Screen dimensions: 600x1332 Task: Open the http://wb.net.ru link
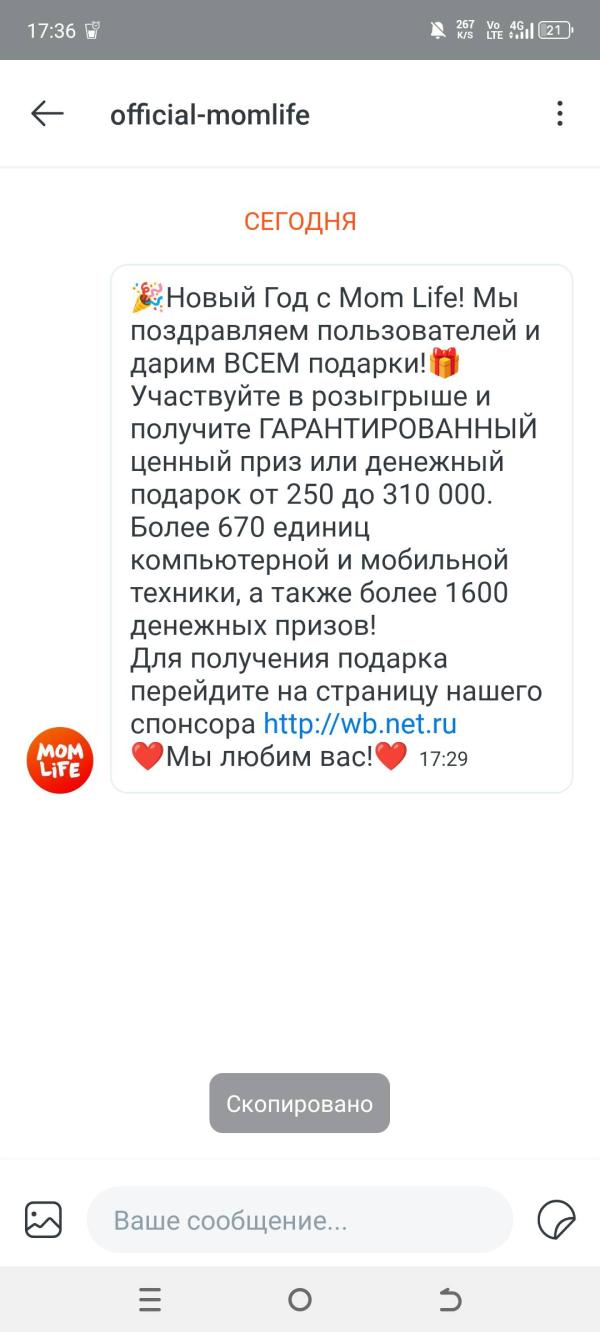[360, 723]
